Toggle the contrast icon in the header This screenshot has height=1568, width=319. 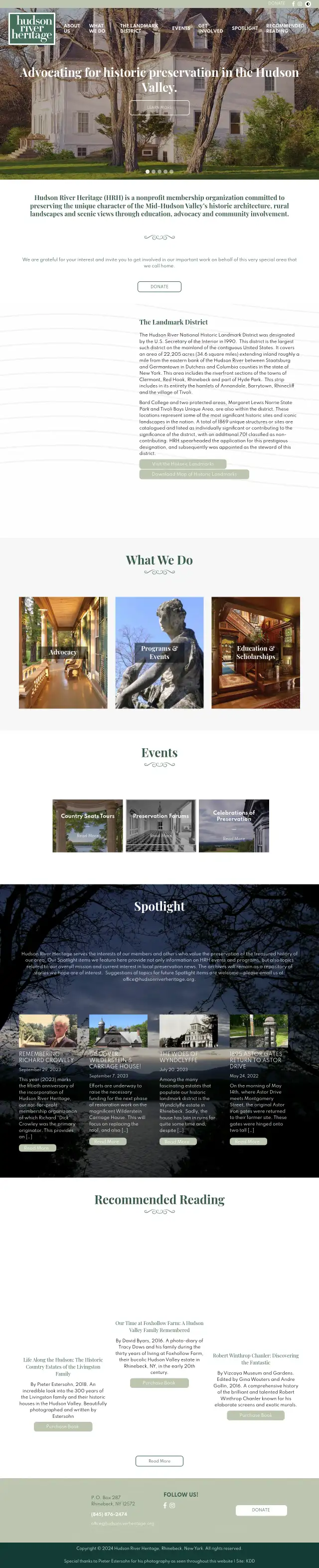pyautogui.click(x=308, y=3)
